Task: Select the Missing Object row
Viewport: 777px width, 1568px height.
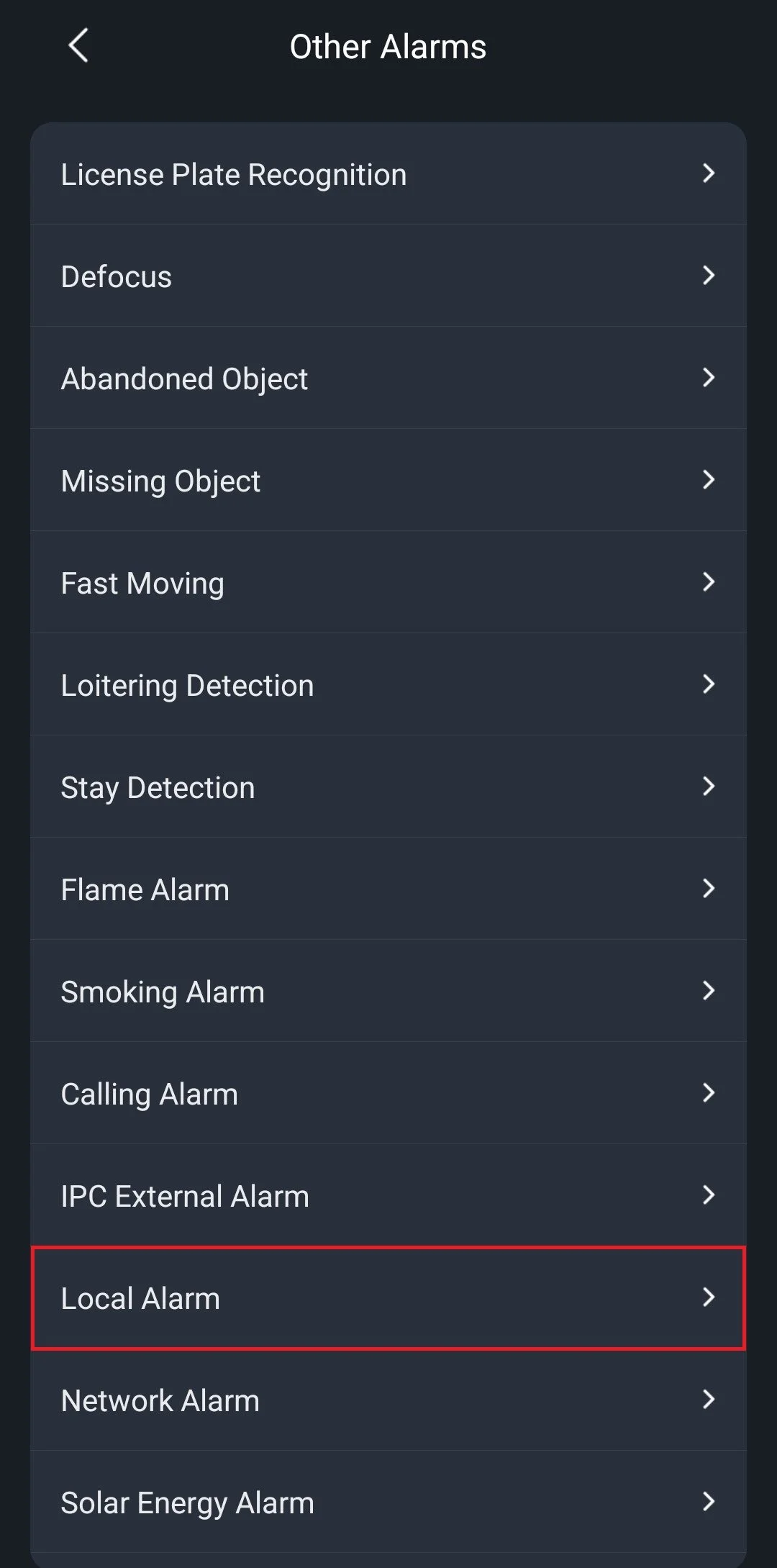Action: tap(388, 480)
